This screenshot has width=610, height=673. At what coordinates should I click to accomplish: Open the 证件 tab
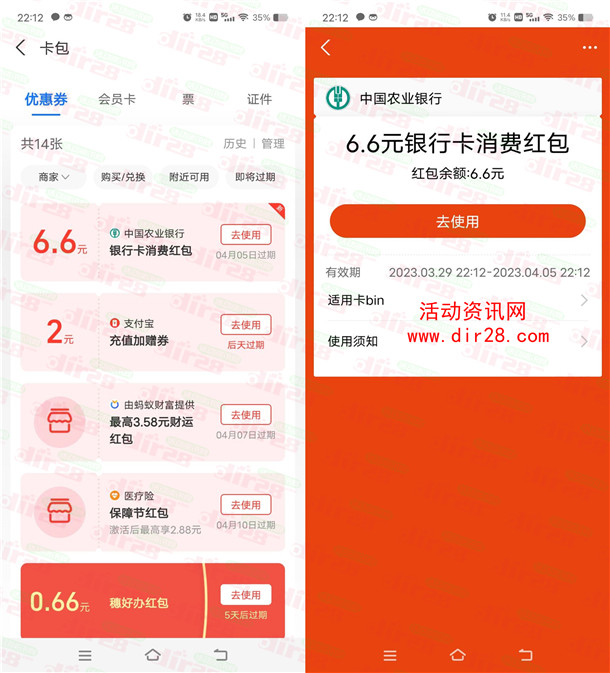[259, 99]
